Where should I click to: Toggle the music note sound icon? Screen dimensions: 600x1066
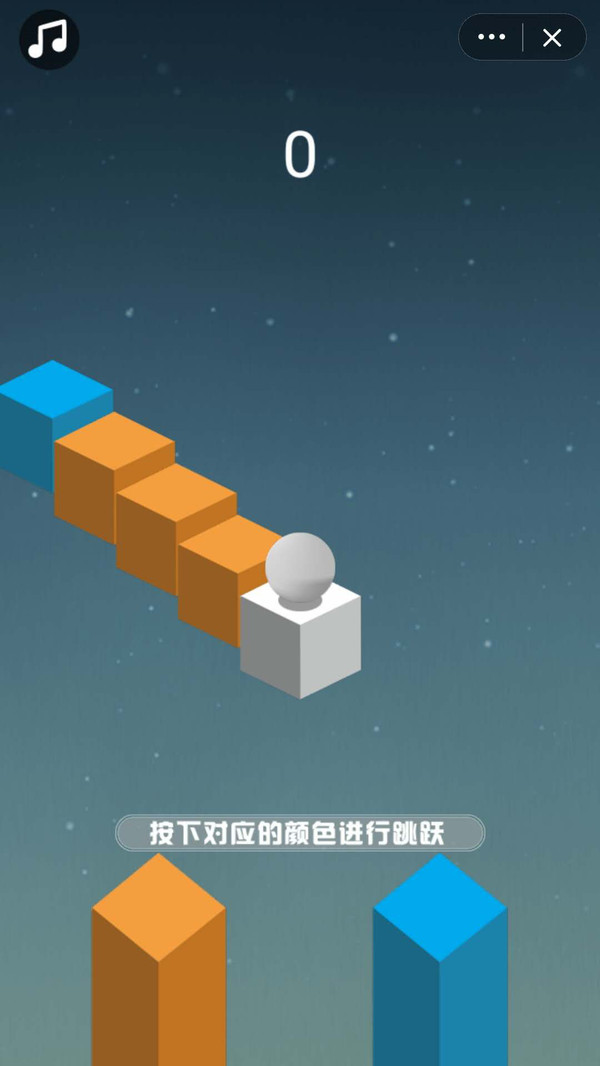click(x=48, y=40)
